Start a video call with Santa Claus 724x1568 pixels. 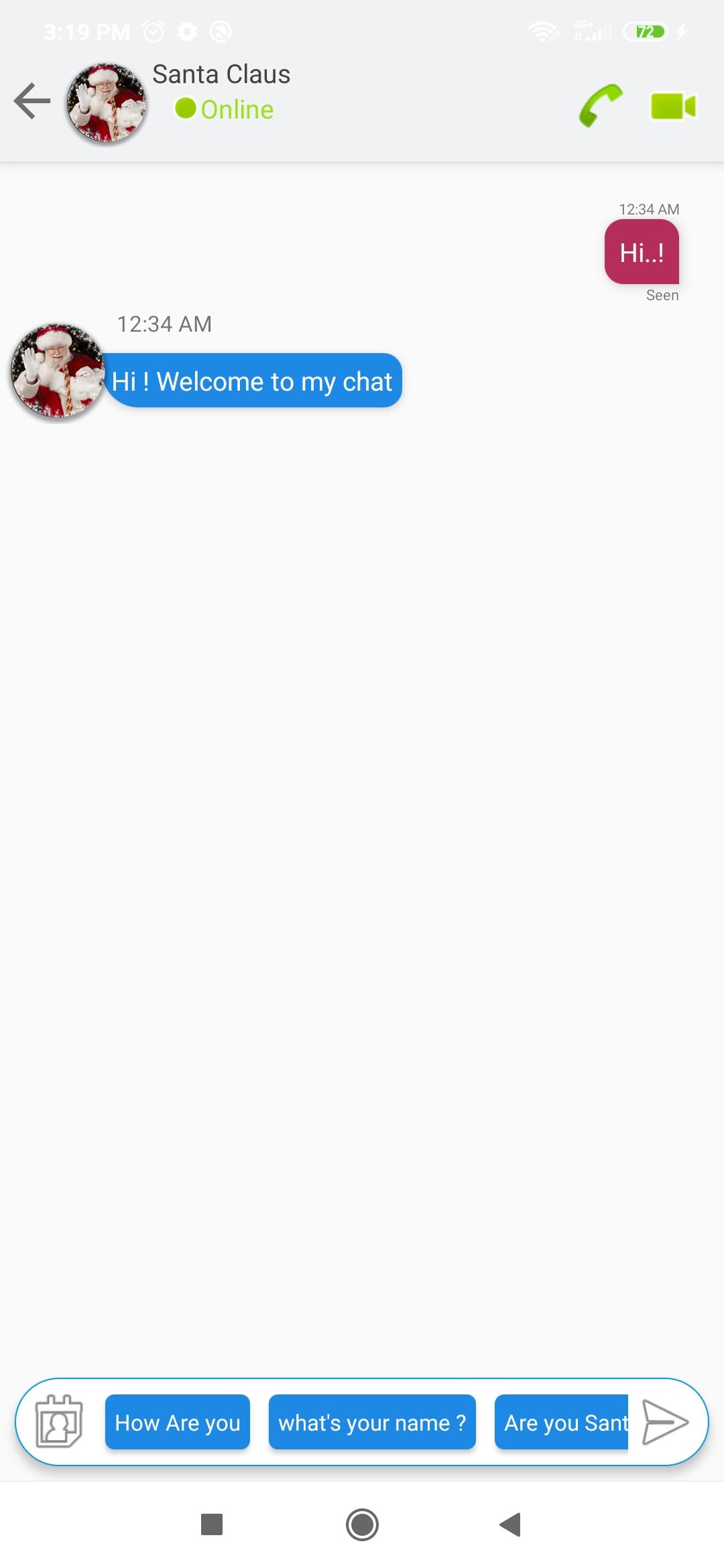673,106
